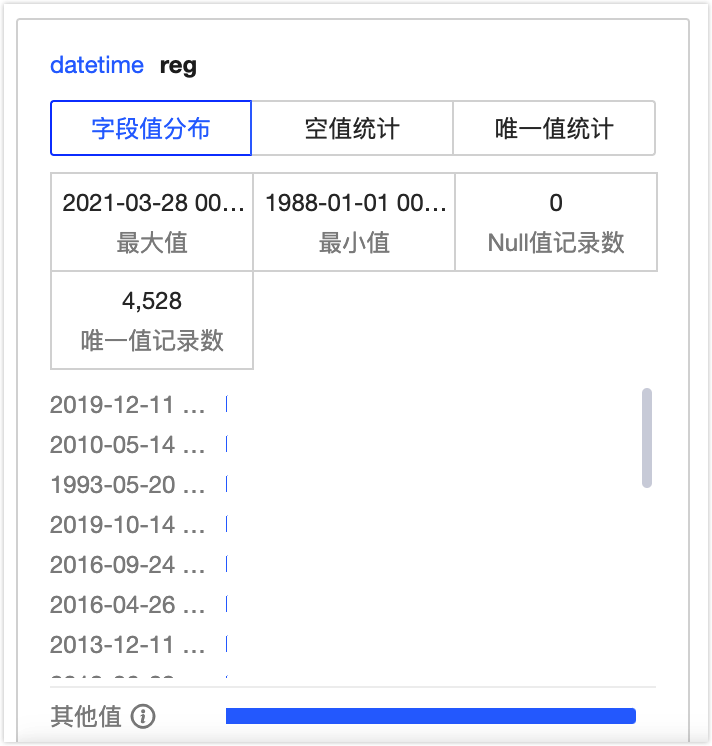Click the value list scrollbar

647,438
